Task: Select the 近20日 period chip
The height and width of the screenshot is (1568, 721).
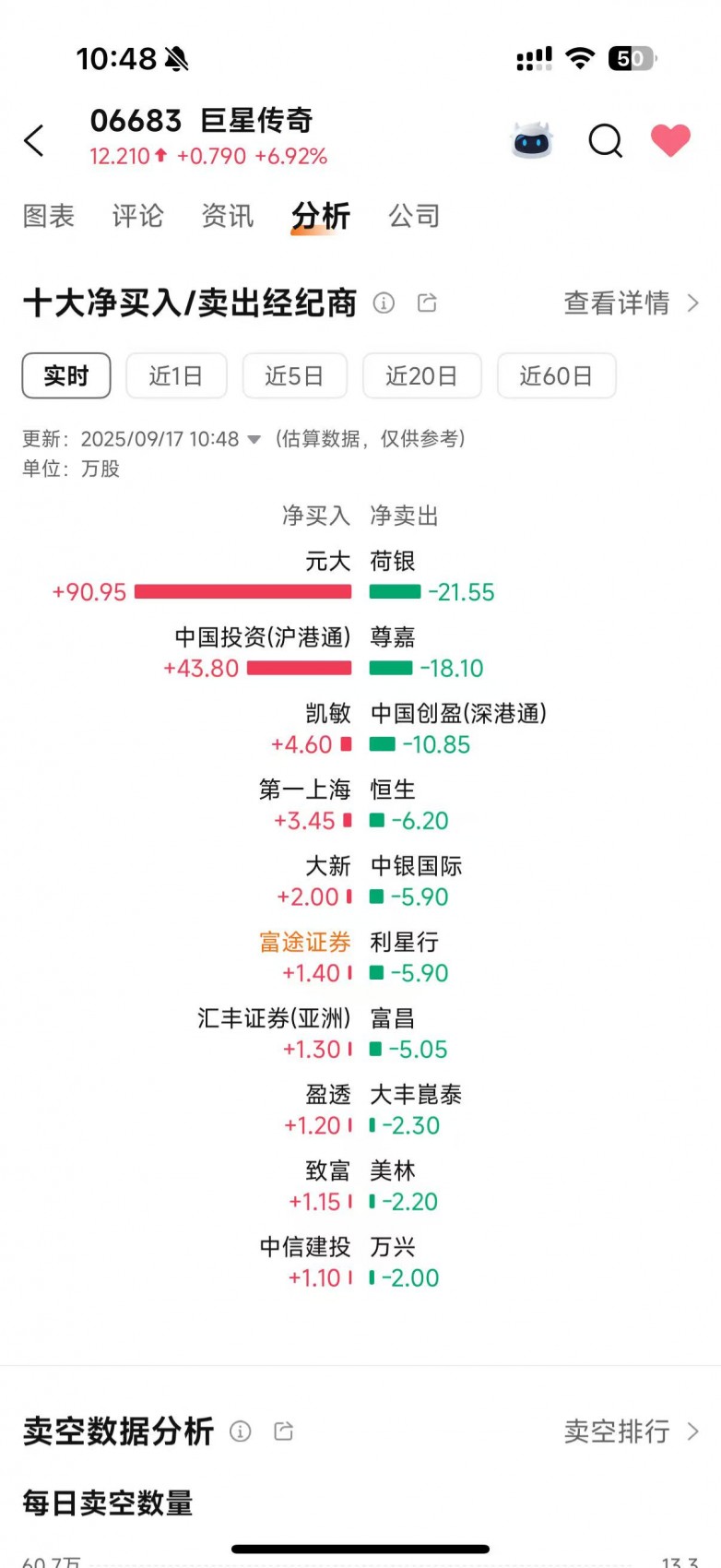Action: [x=421, y=375]
